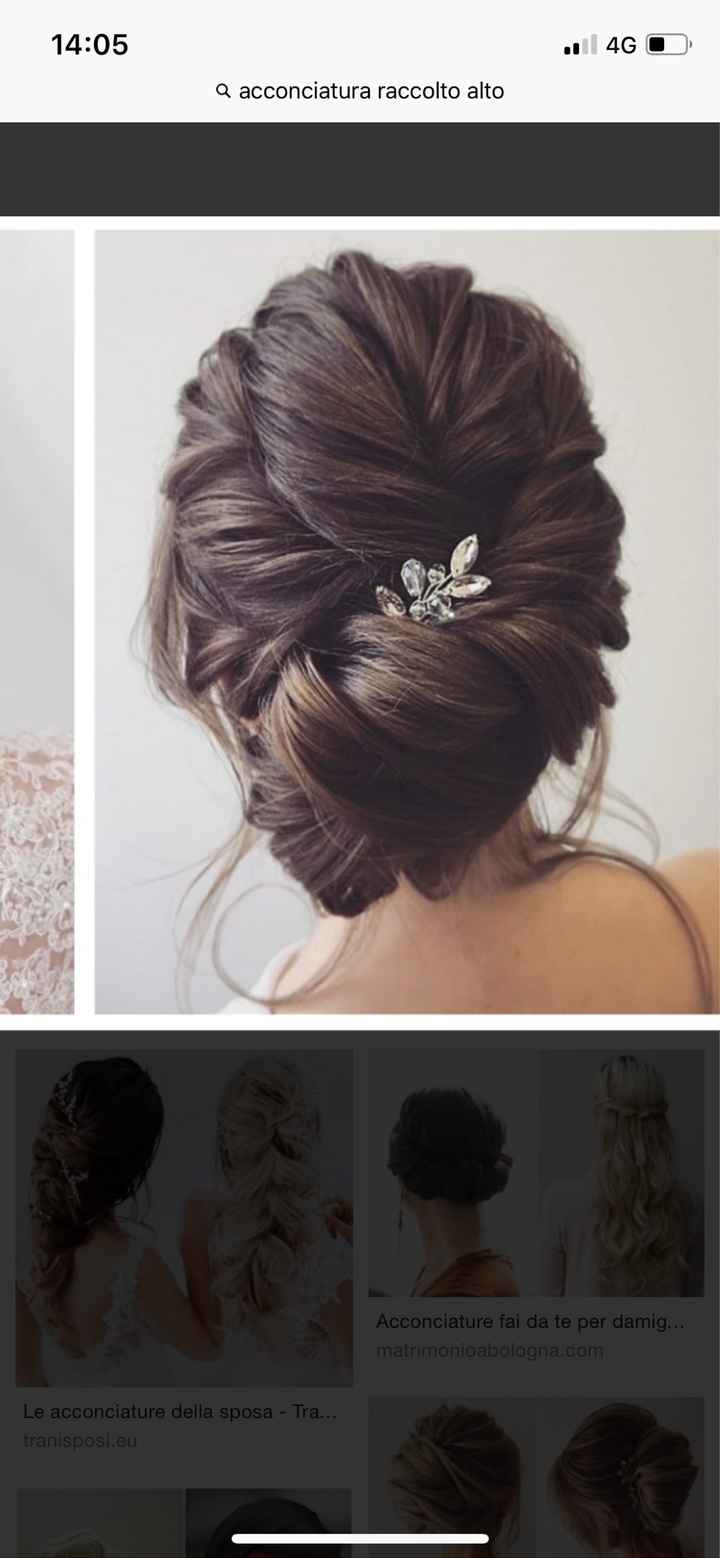Visit the tranisposi.eu source link

pos(80,1440)
